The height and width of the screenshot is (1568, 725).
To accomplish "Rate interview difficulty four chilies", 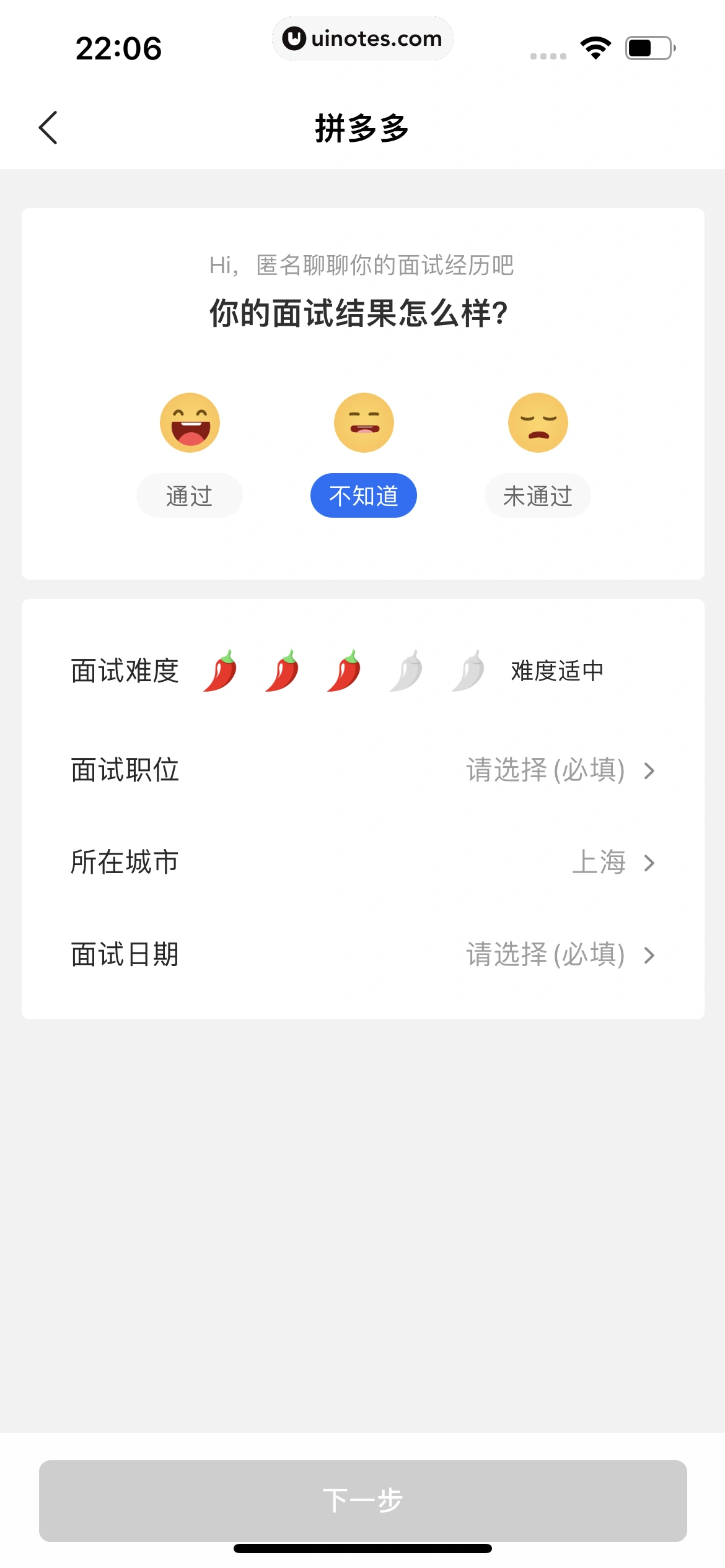I will [x=406, y=671].
